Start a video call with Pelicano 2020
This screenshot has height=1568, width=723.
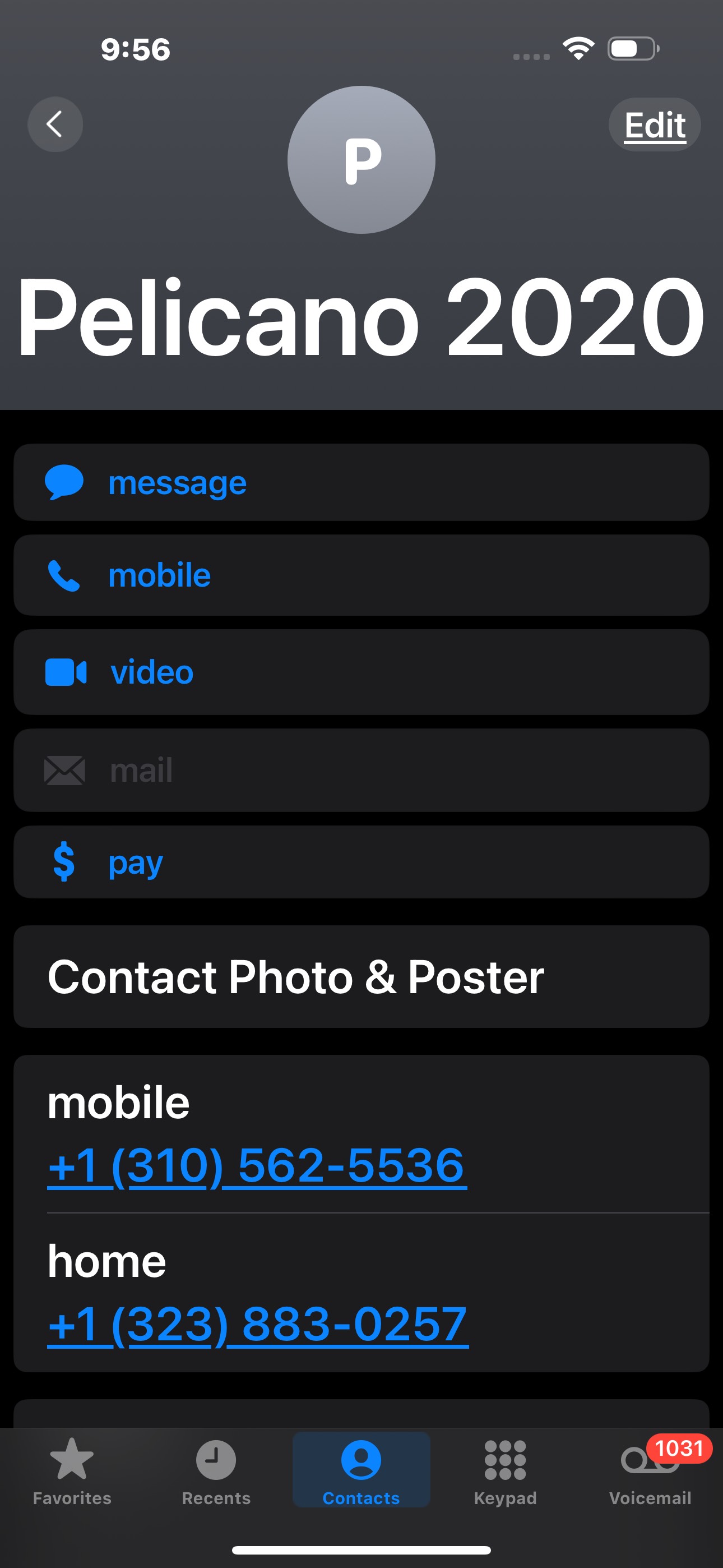[x=360, y=672]
